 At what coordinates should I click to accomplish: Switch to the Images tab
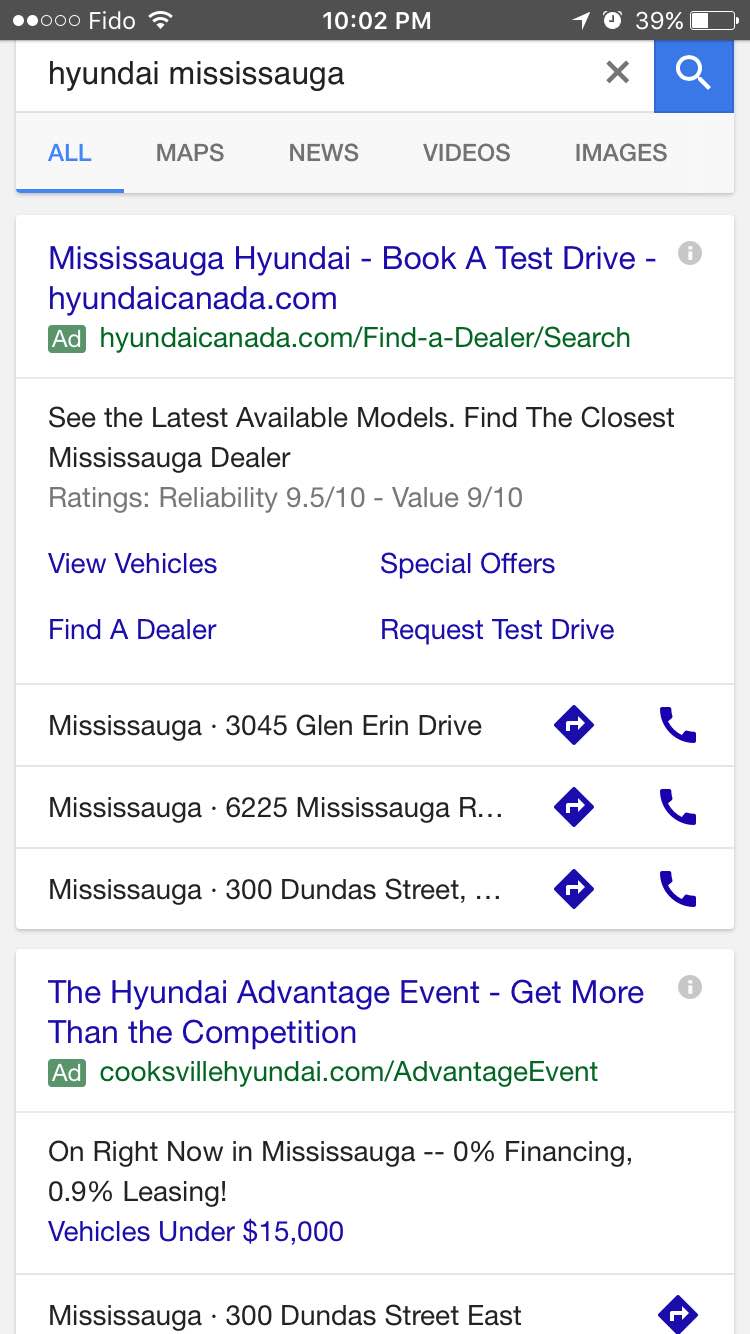pyautogui.click(x=620, y=153)
